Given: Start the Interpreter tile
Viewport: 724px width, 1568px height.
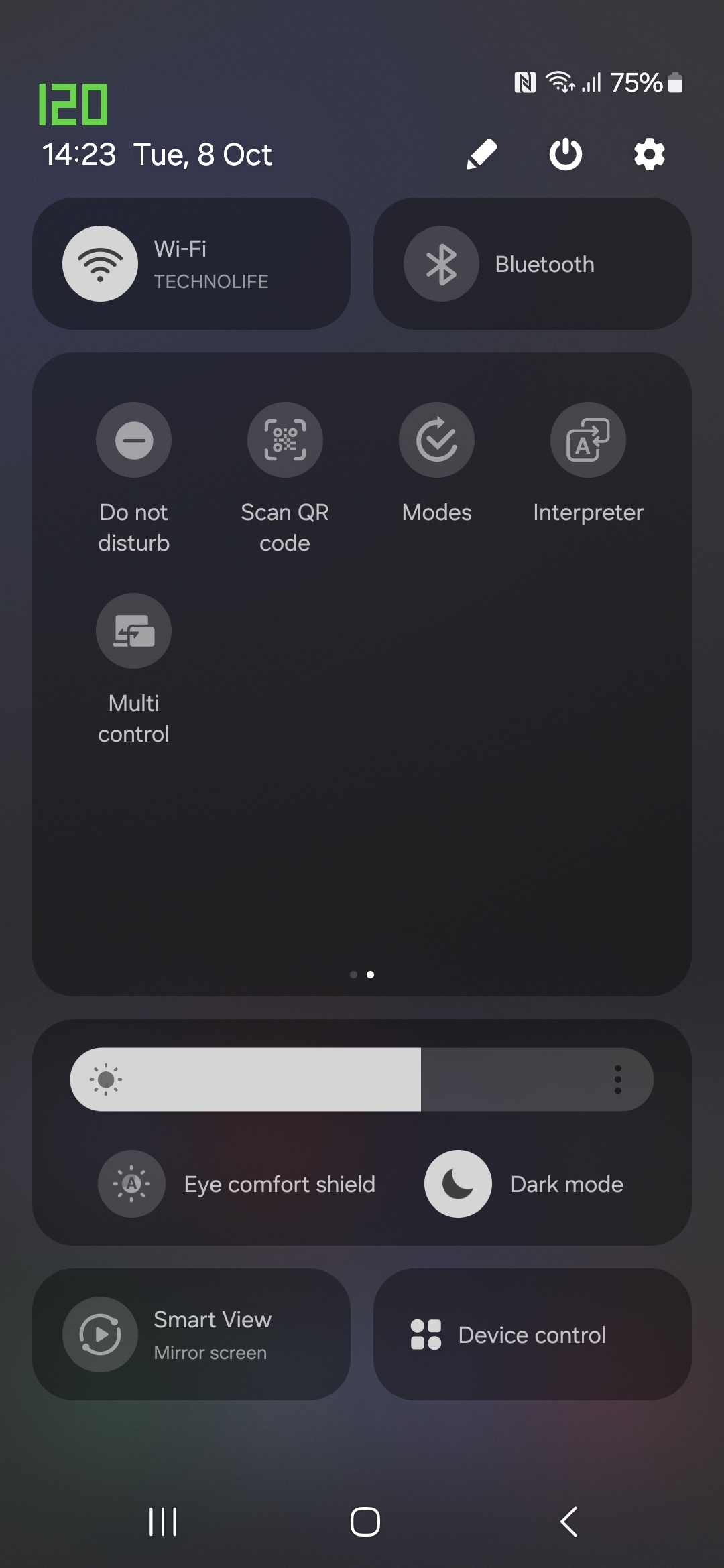Looking at the screenshot, I should [x=588, y=440].
